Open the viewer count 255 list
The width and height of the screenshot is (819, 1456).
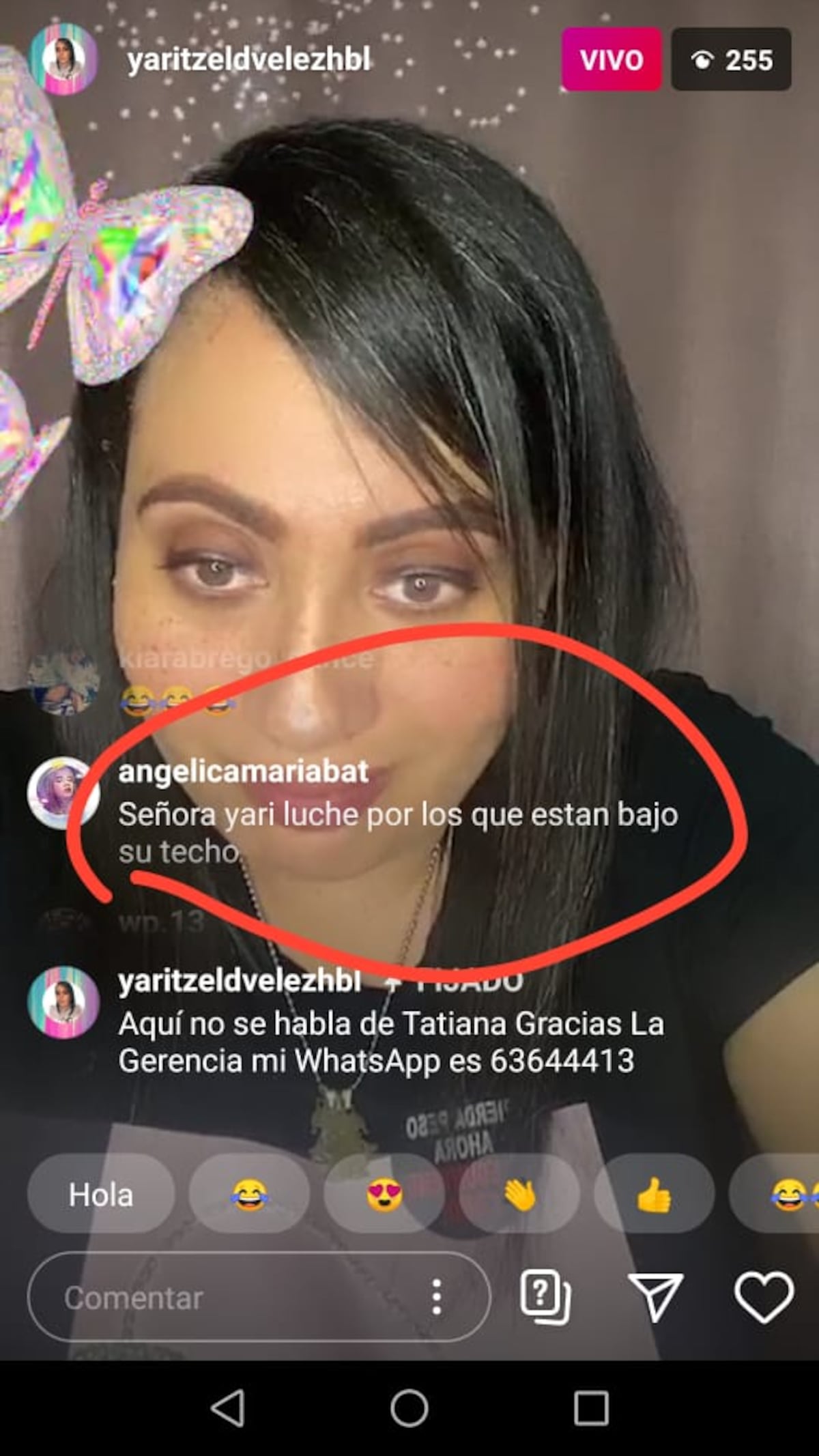point(731,60)
